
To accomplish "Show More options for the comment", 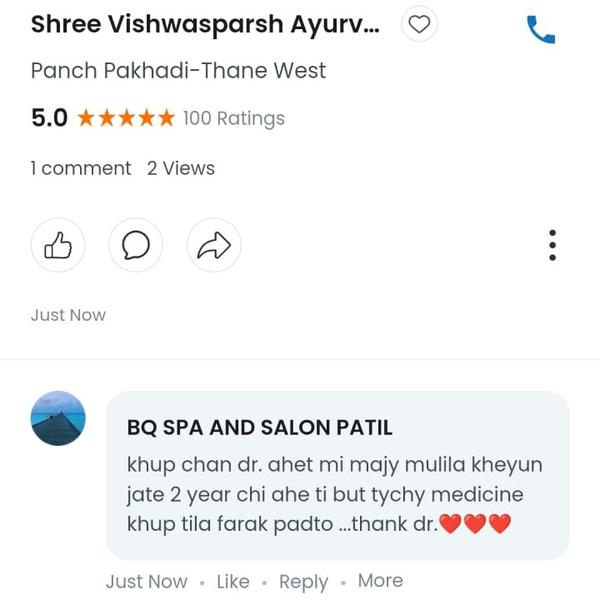I will 380,581.
